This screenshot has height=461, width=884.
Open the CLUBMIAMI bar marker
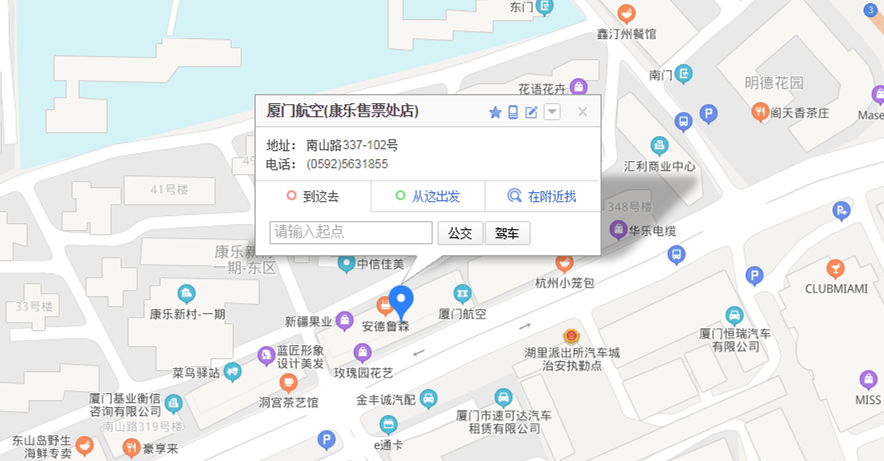[x=835, y=268]
